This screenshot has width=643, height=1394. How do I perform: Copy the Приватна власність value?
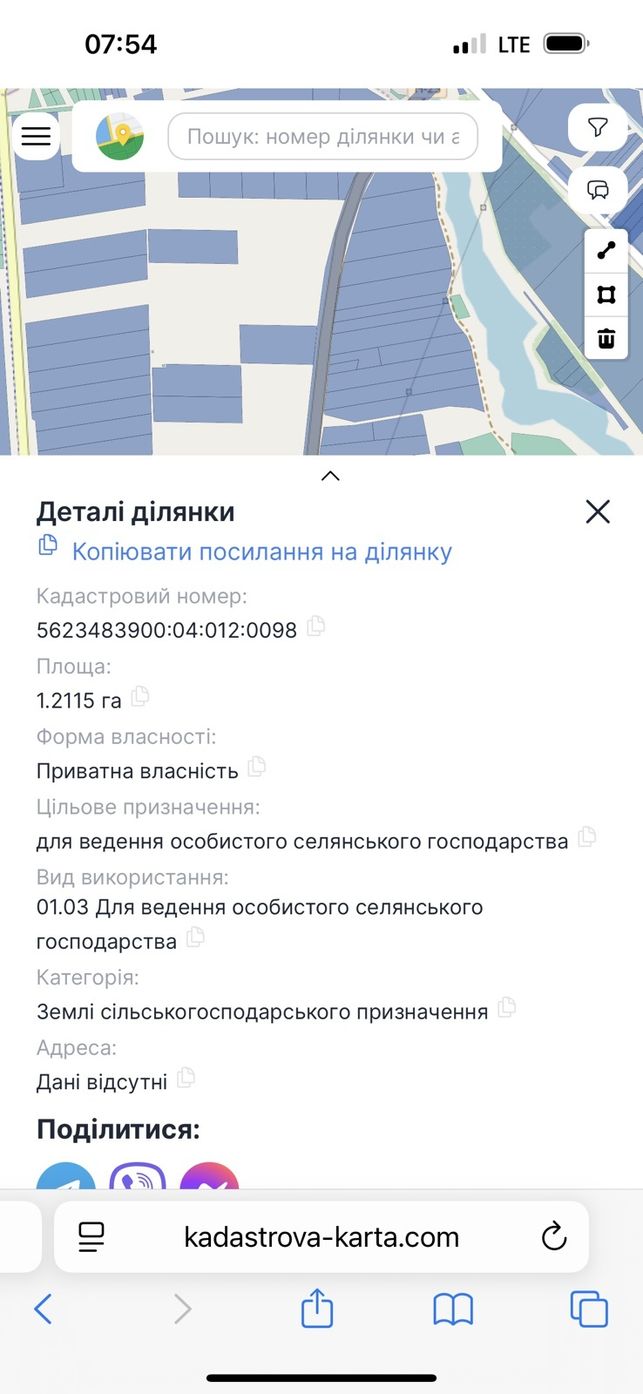coord(257,767)
